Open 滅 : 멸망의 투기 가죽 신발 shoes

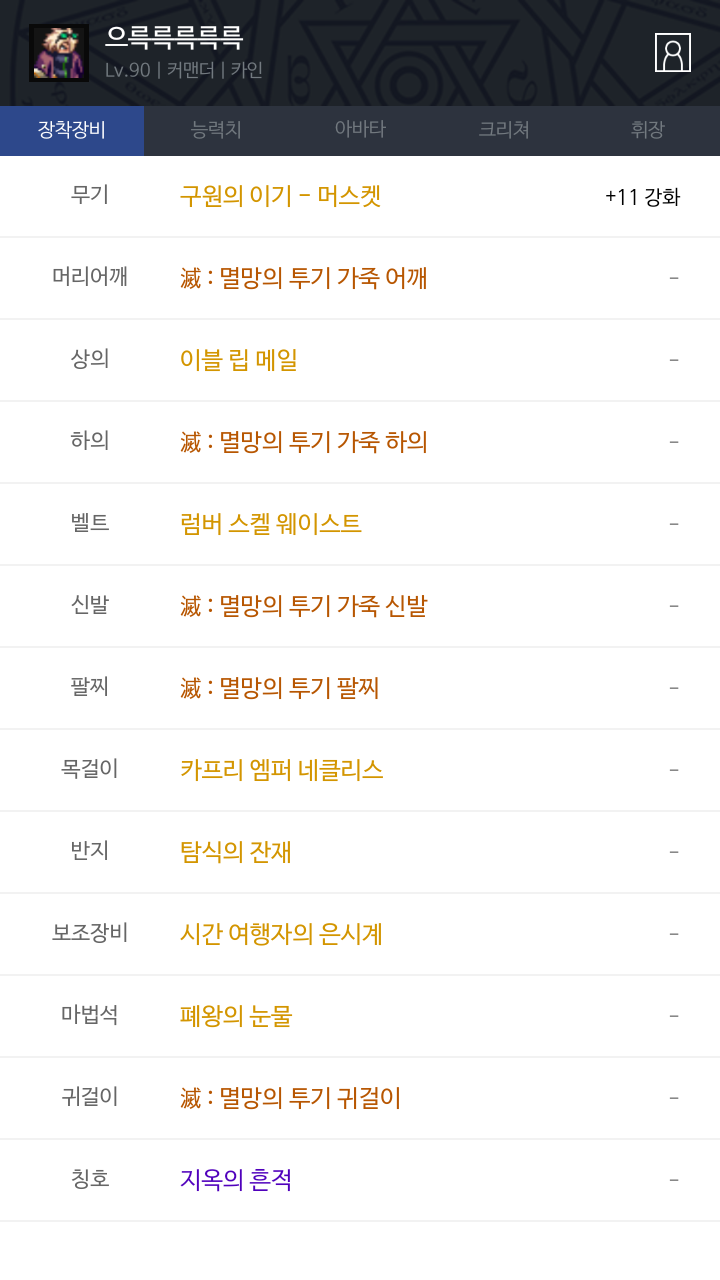(x=304, y=606)
